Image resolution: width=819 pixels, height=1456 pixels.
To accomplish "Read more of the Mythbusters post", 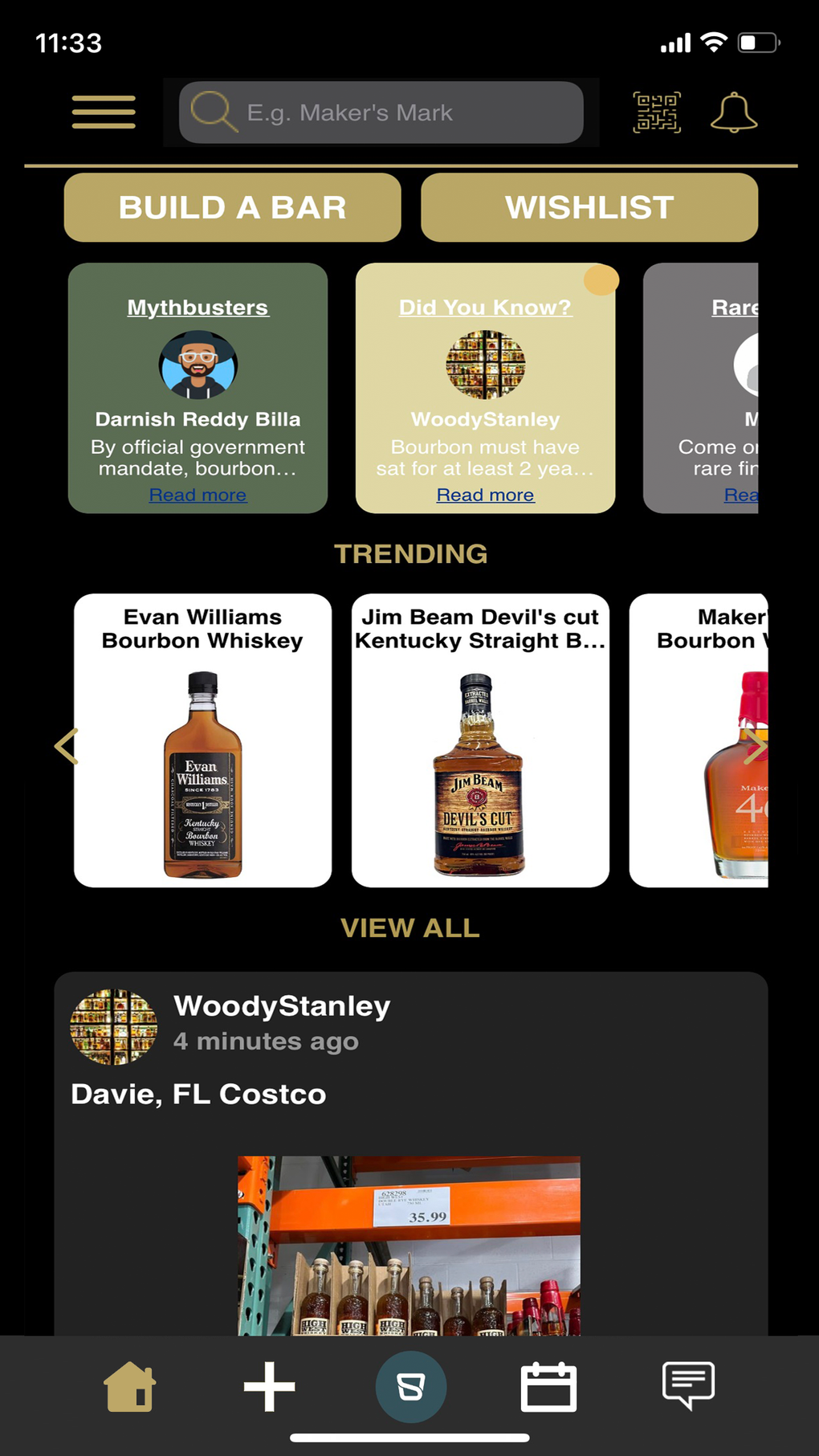I will coord(198,495).
